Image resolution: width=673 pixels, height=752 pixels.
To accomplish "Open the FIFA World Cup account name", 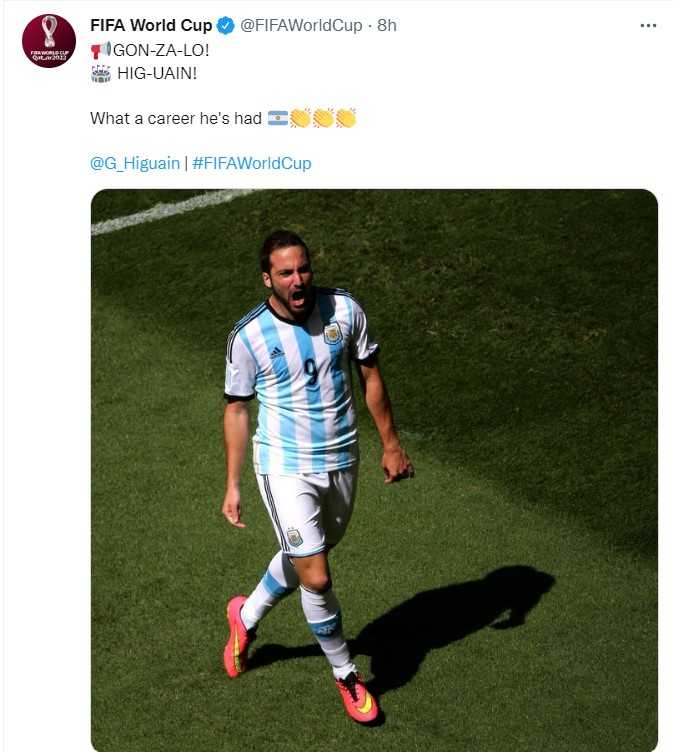I will (x=151, y=26).
